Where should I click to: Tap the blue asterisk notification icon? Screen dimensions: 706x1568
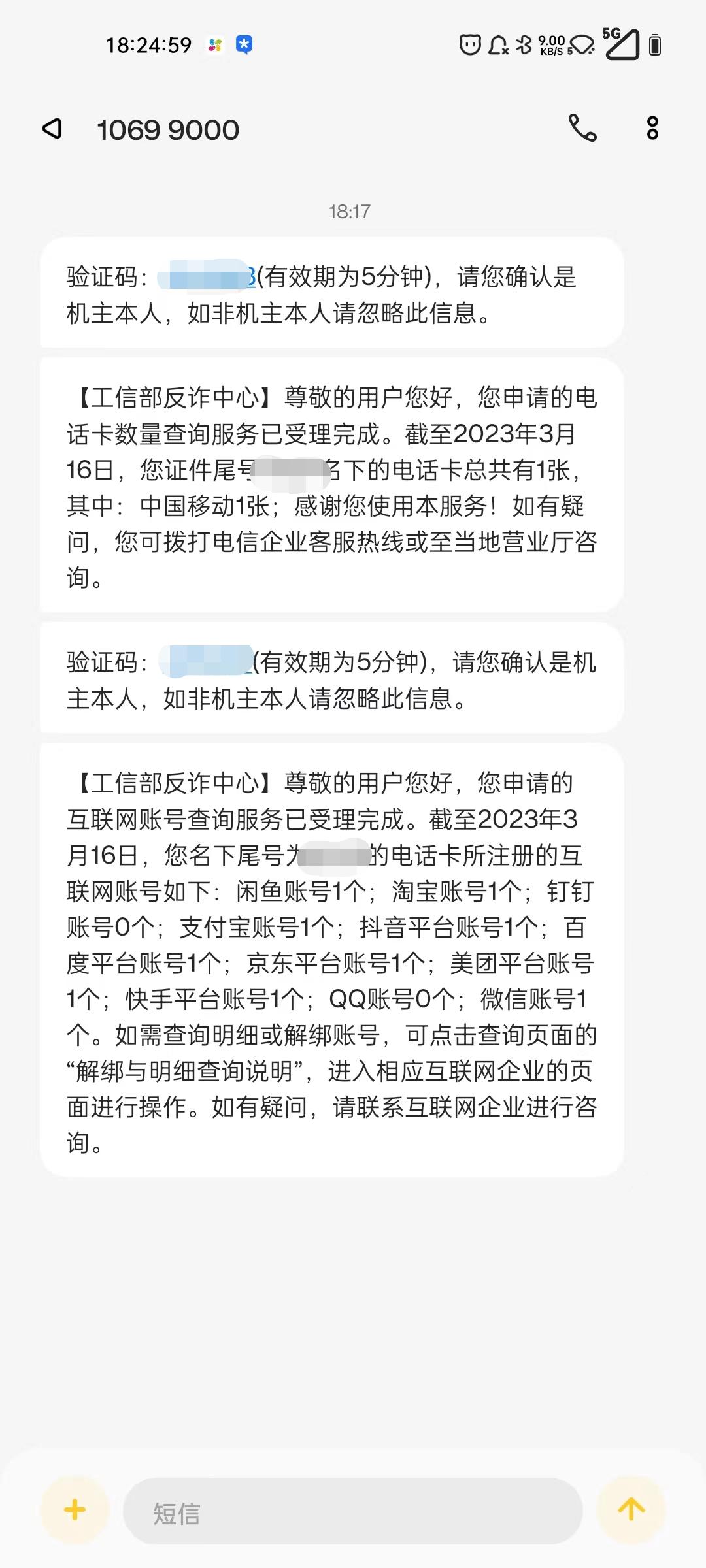click(244, 44)
